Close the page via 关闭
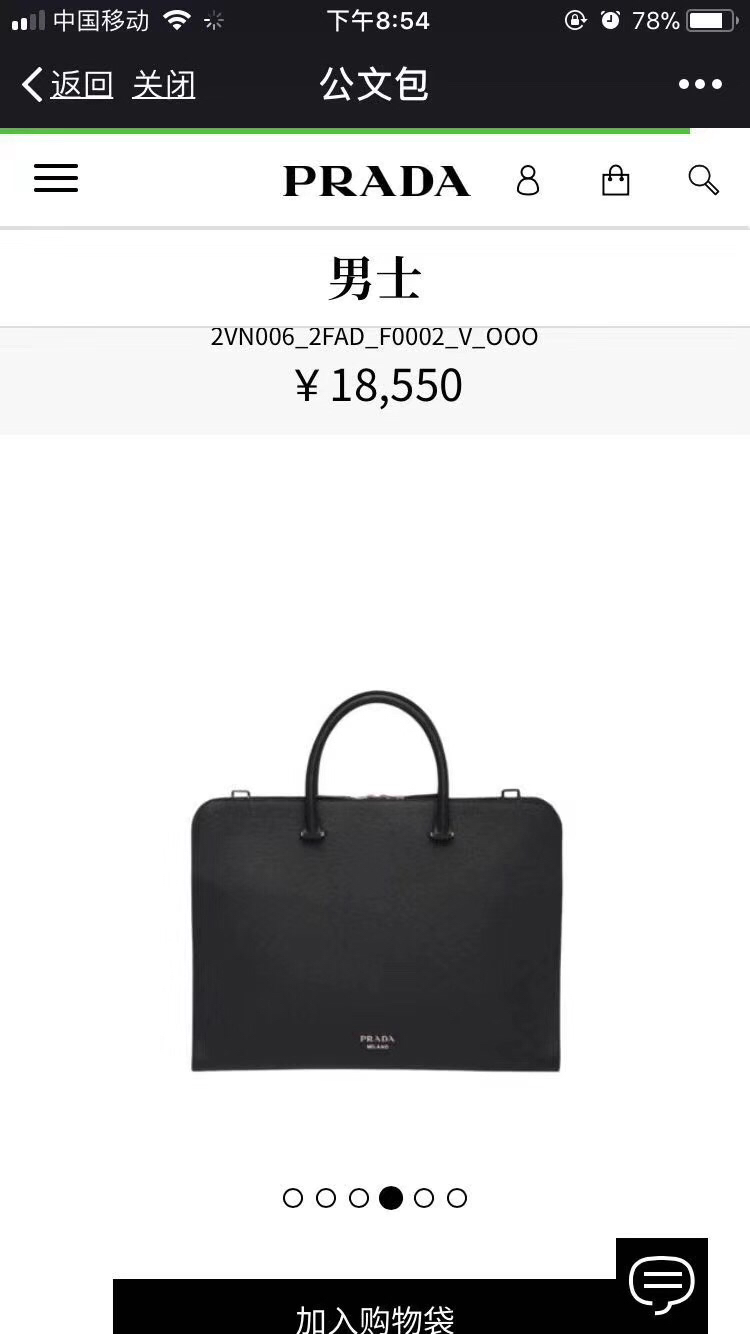 (x=163, y=85)
